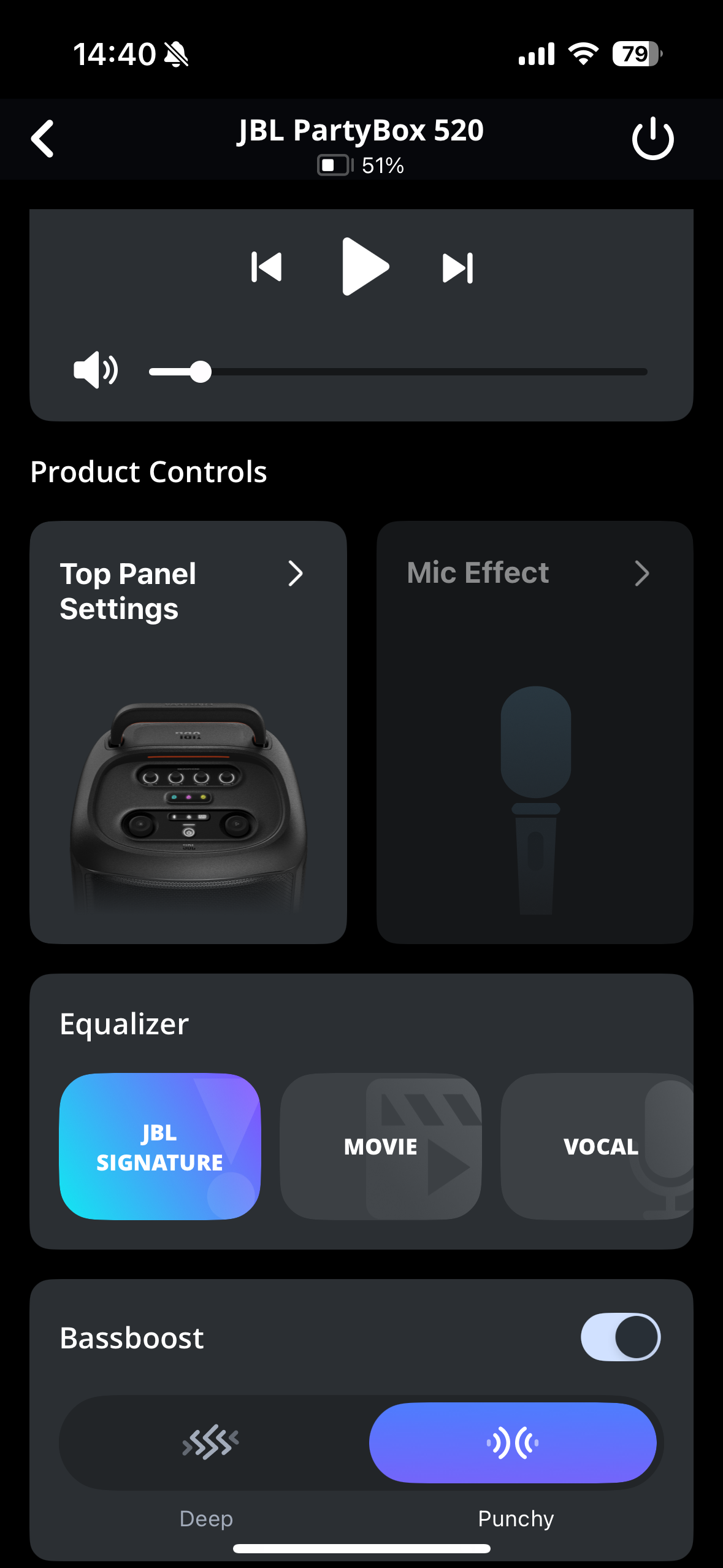Open Top Panel Settings card
The width and height of the screenshot is (723, 1568).
[188, 731]
